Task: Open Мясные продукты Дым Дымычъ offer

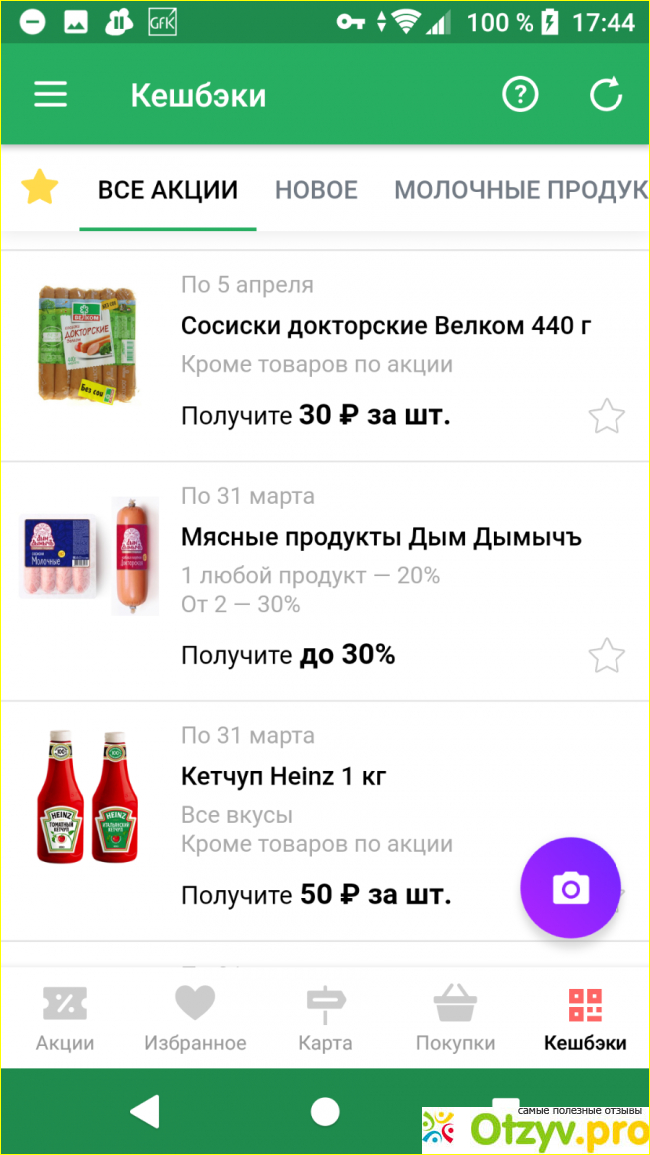Action: [x=381, y=537]
